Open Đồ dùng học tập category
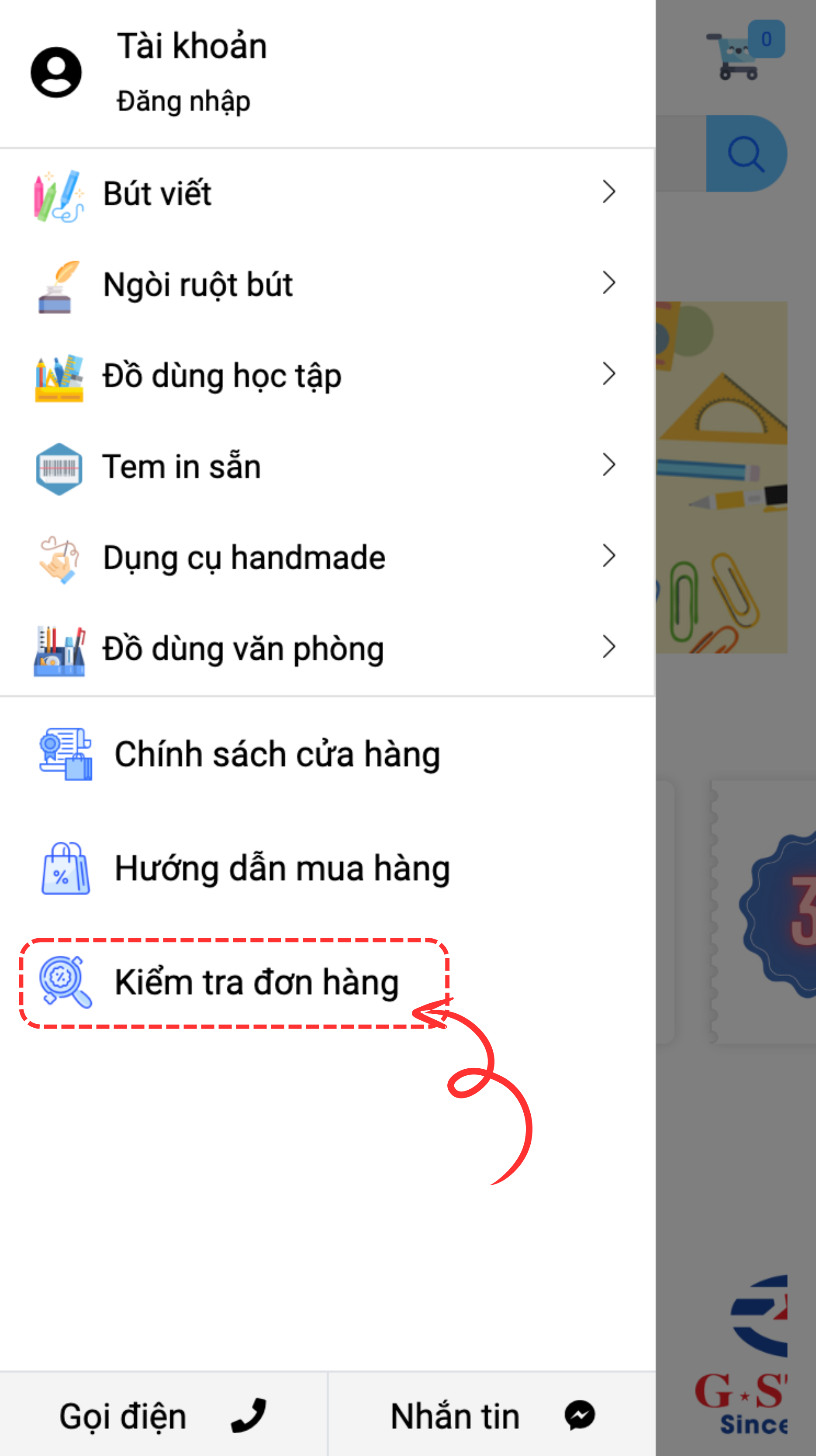The image size is (819, 1456). (x=222, y=376)
